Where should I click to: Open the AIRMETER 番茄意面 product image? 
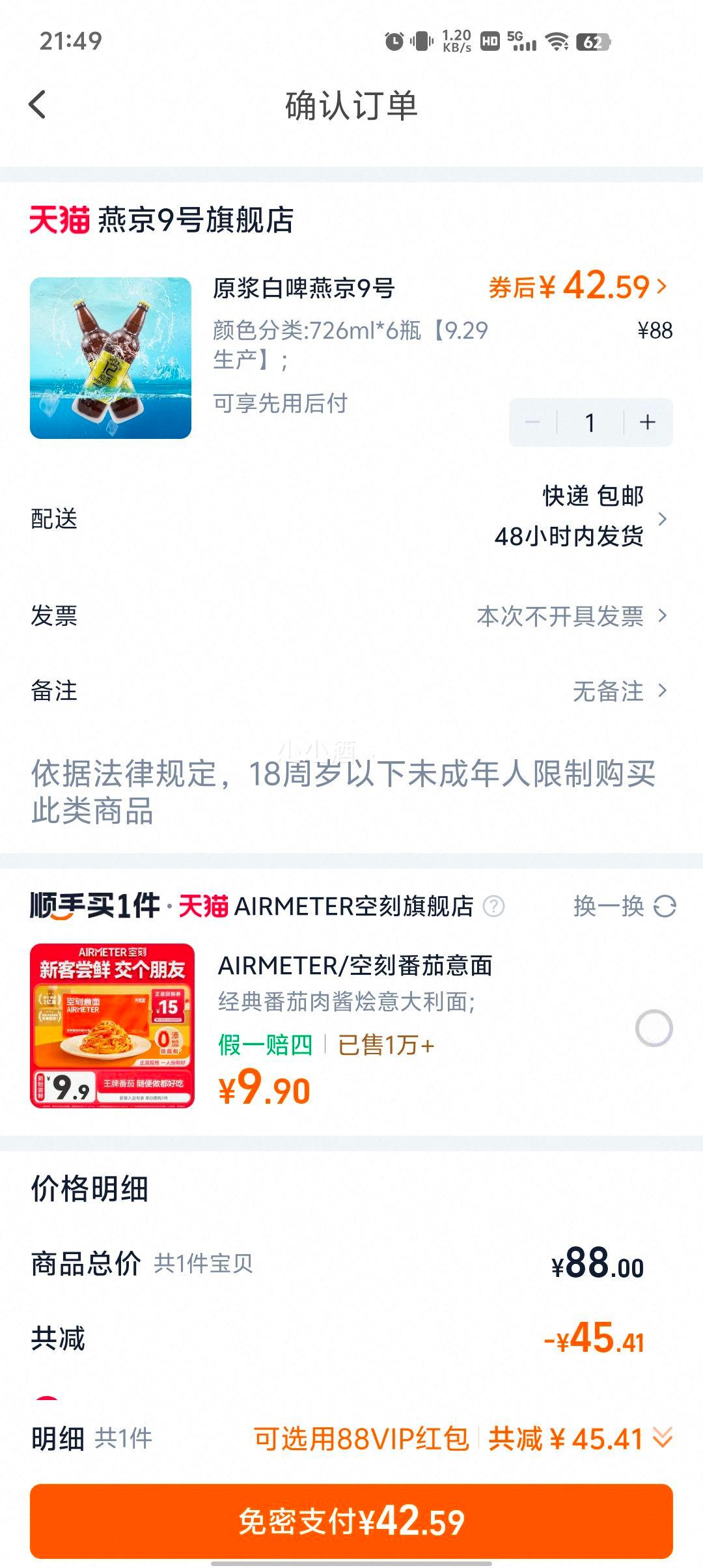tap(112, 1025)
